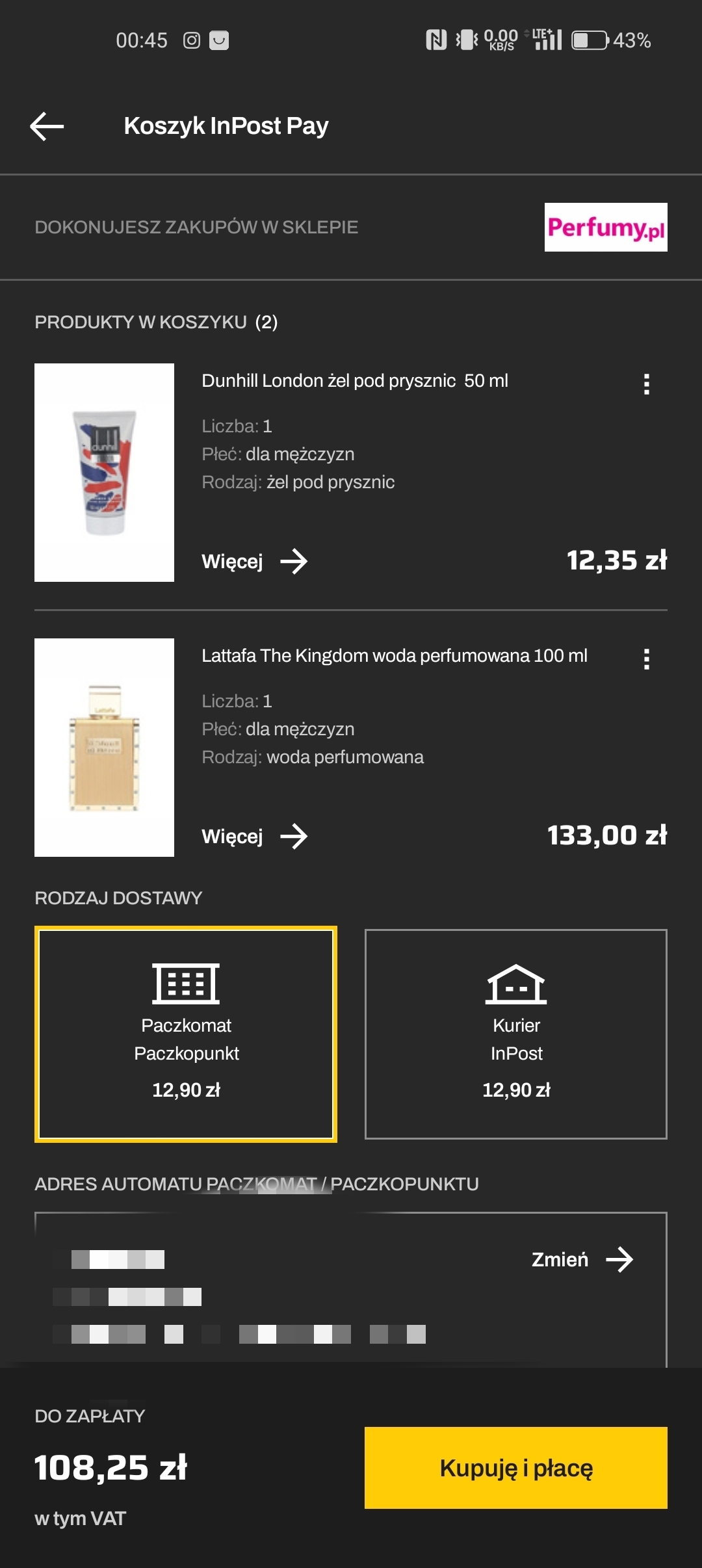Open the Lattafa The Kingdom product image
The width and height of the screenshot is (702, 1568).
(104, 748)
